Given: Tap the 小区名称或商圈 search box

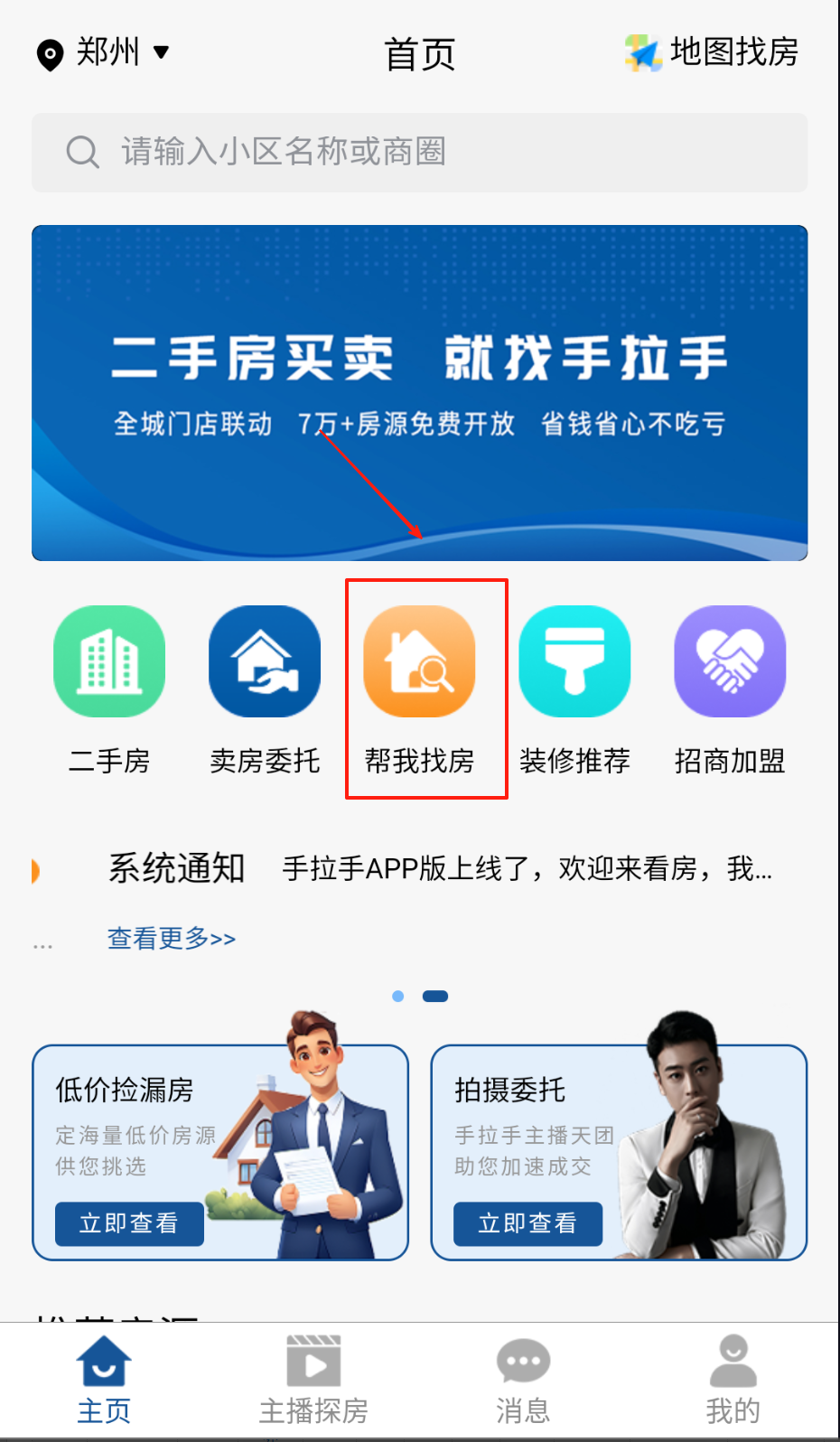Looking at the screenshot, I should click(419, 152).
